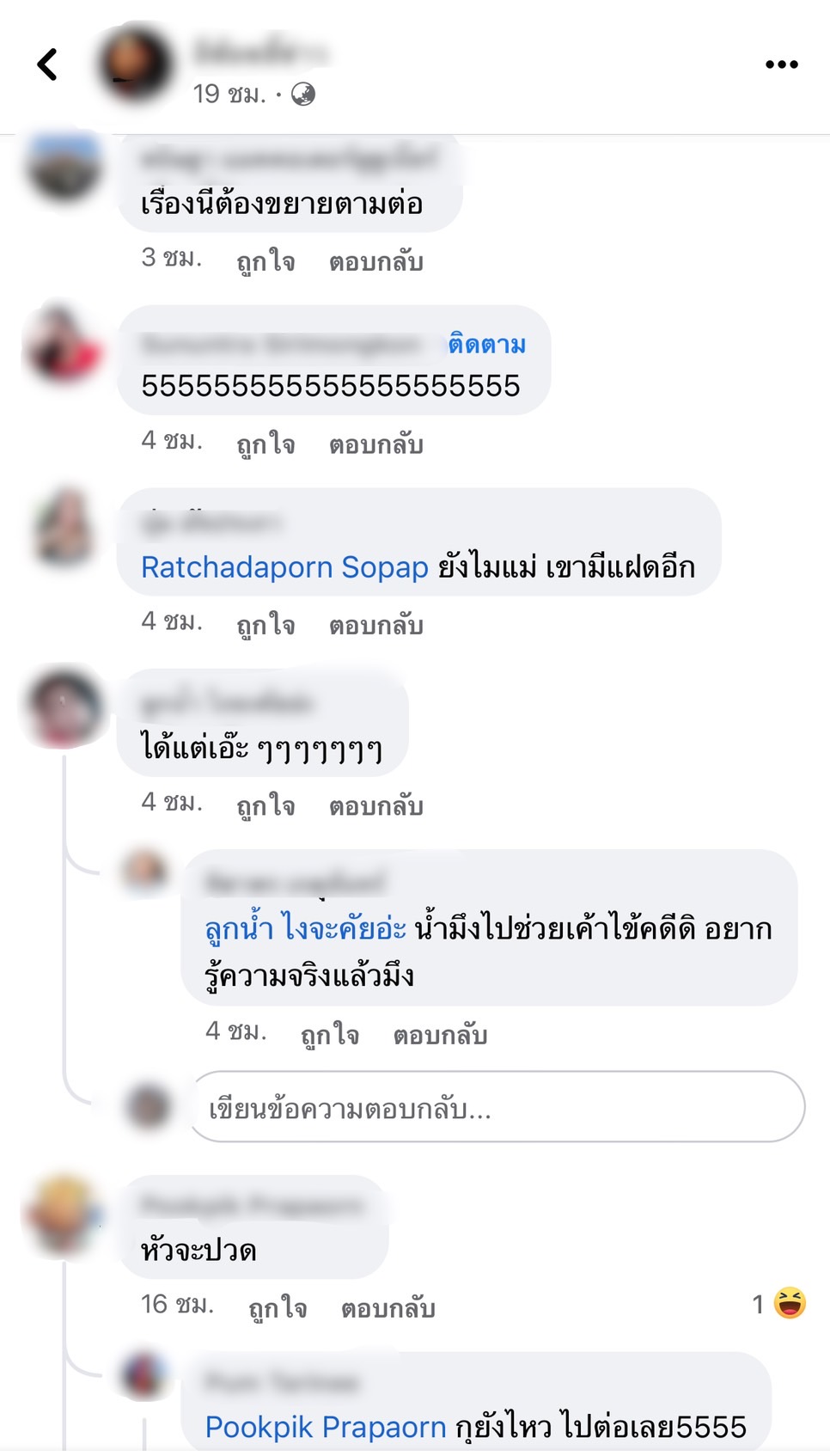Reply to the comment หัวจะปวด
The image size is (830, 1456).
pyautogui.click(x=388, y=1308)
